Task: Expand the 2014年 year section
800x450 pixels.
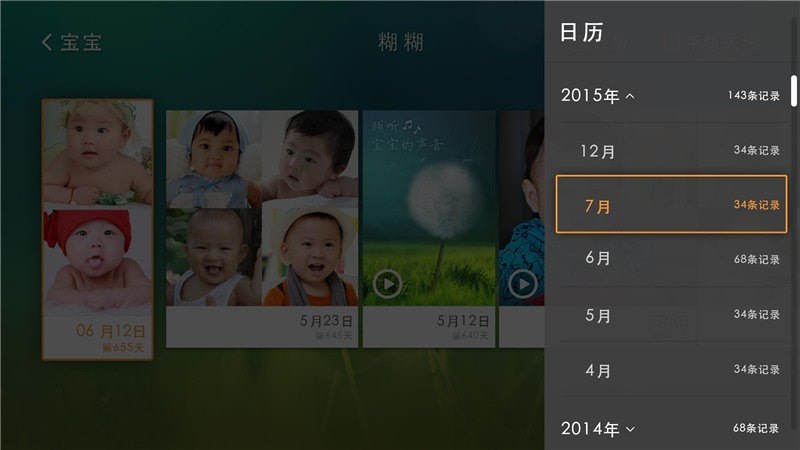Action: coord(598,429)
